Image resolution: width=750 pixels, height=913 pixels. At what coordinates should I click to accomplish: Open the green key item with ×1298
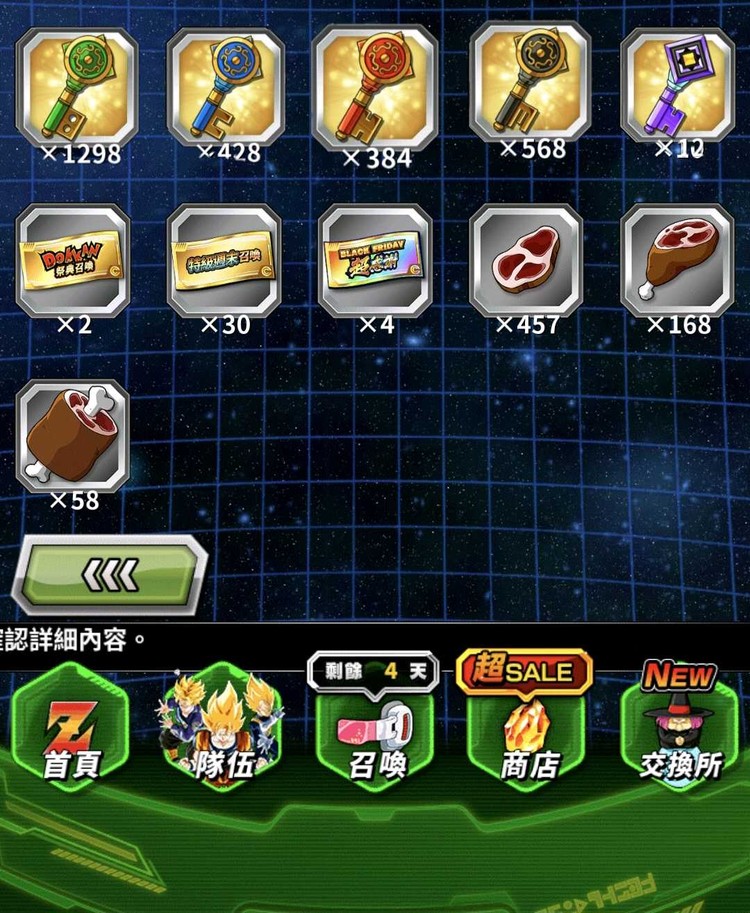(77, 87)
